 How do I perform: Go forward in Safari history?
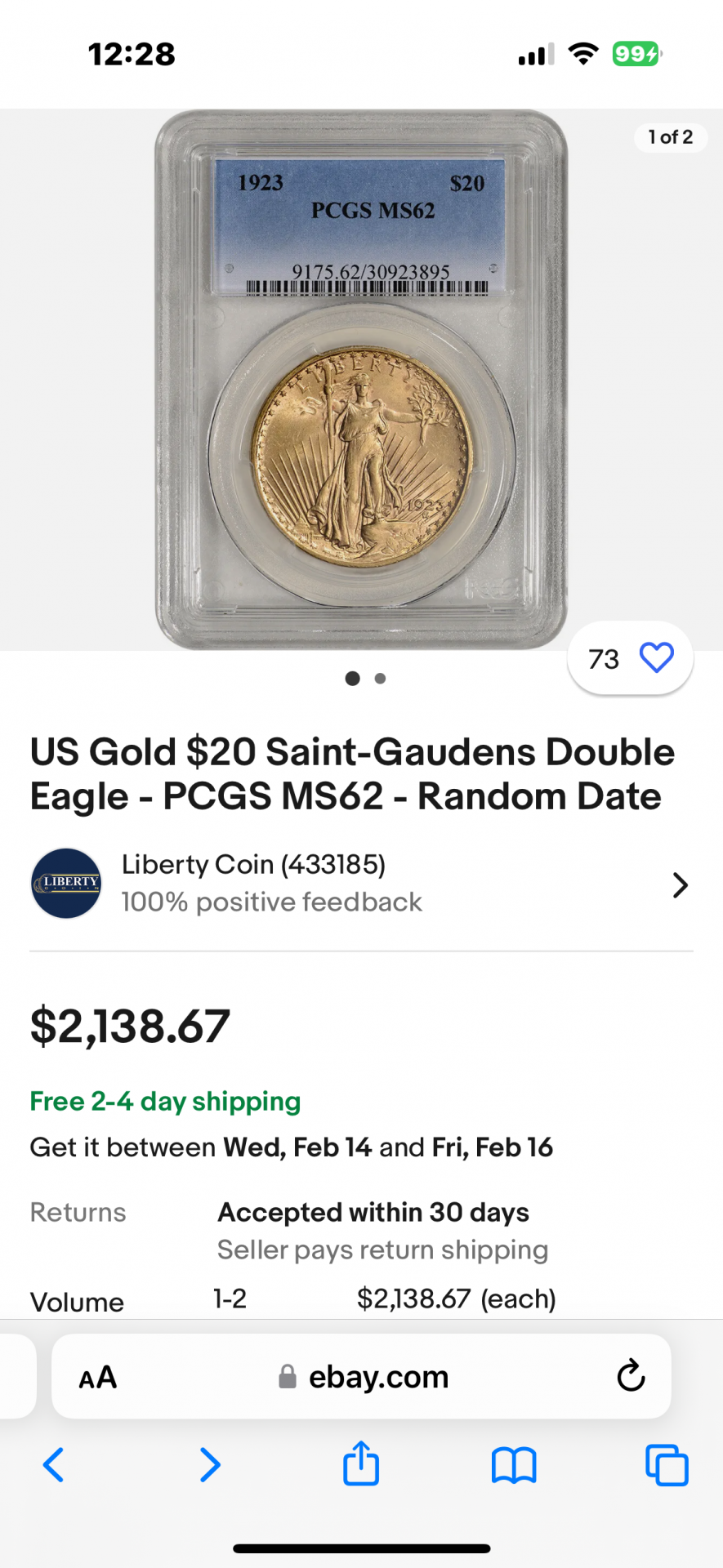click(x=210, y=1464)
